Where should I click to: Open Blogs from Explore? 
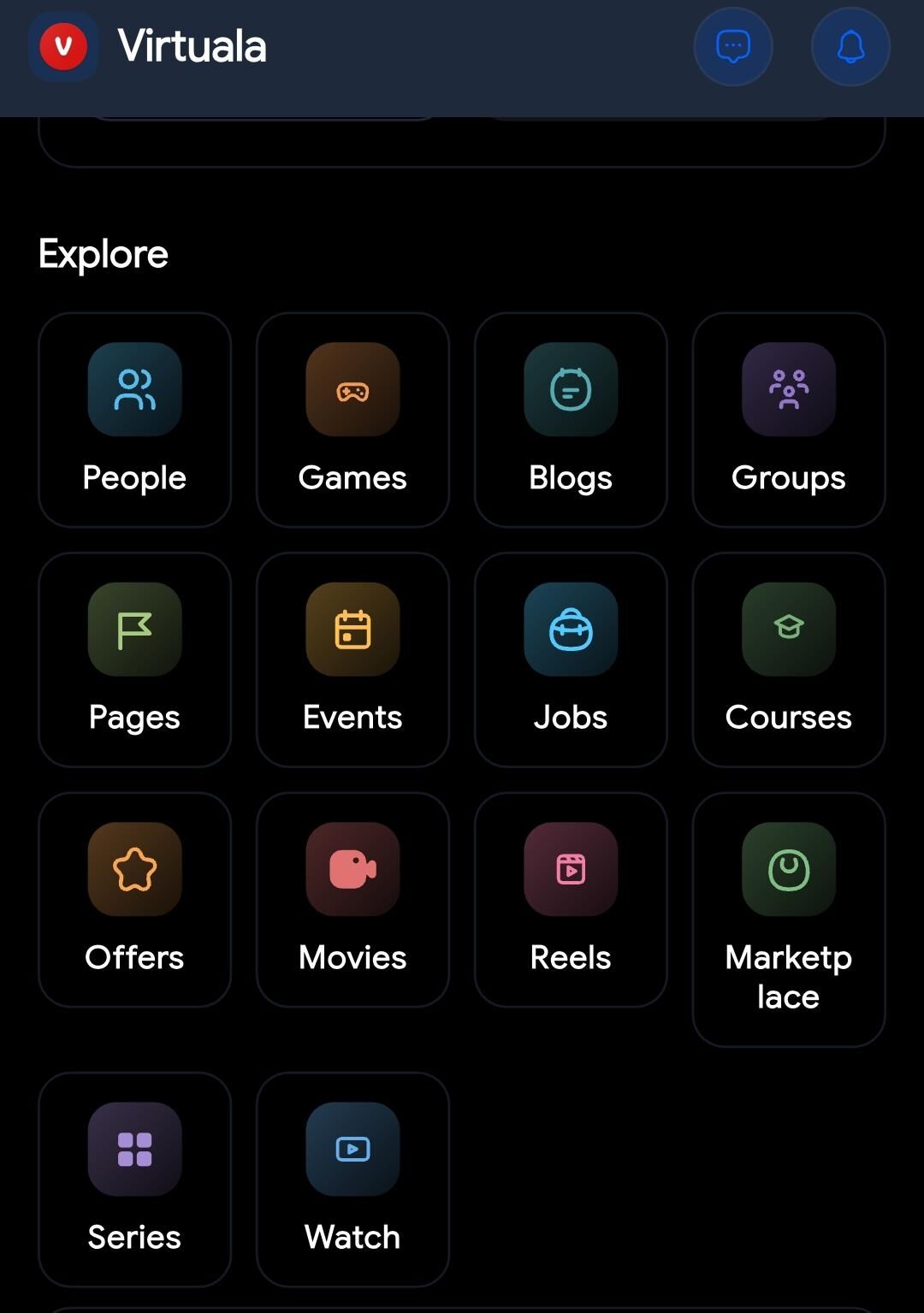pyautogui.click(x=571, y=420)
